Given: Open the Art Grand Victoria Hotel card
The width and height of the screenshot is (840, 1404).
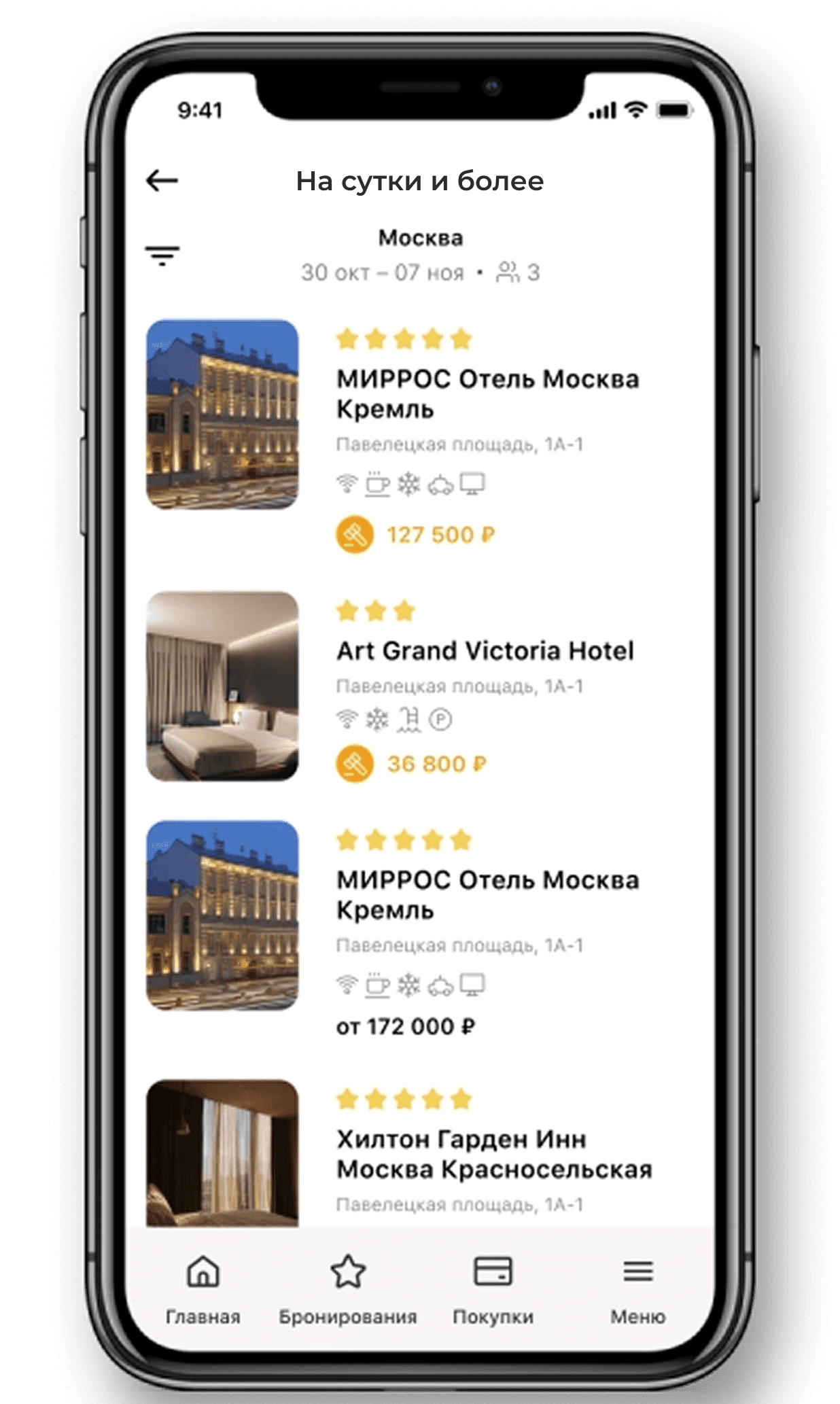Looking at the screenshot, I should click(485, 651).
